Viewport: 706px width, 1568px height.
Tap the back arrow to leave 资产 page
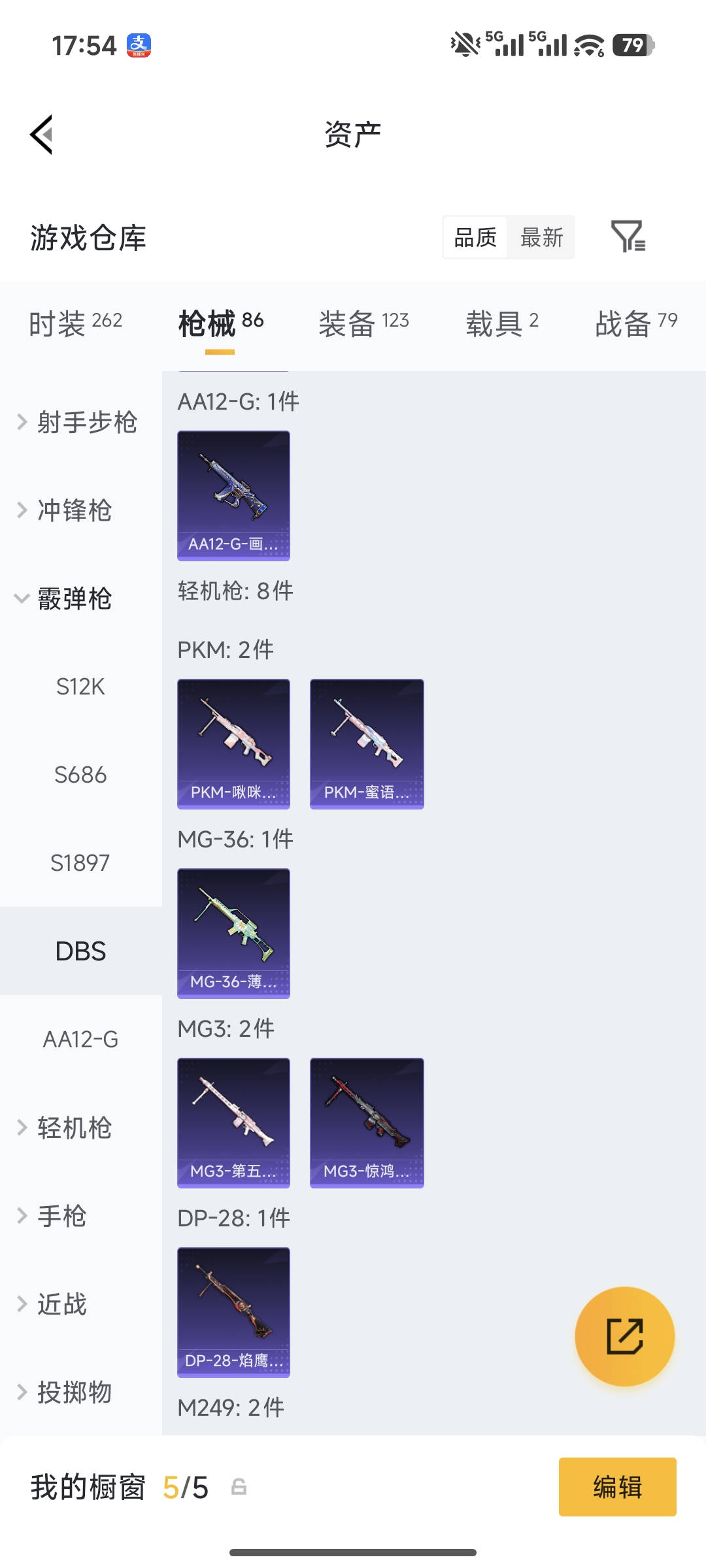[x=41, y=133]
